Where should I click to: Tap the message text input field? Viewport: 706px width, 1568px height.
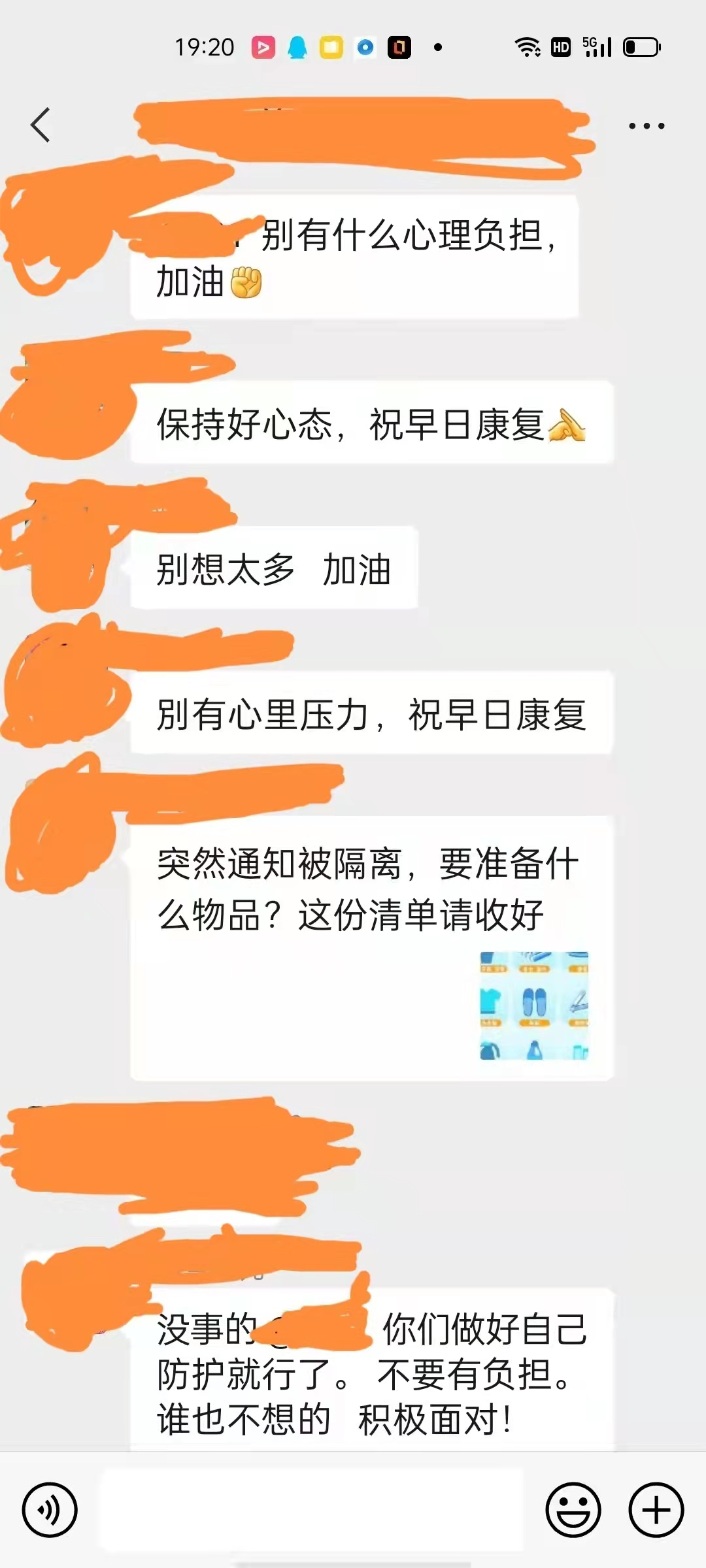(311, 1510)
